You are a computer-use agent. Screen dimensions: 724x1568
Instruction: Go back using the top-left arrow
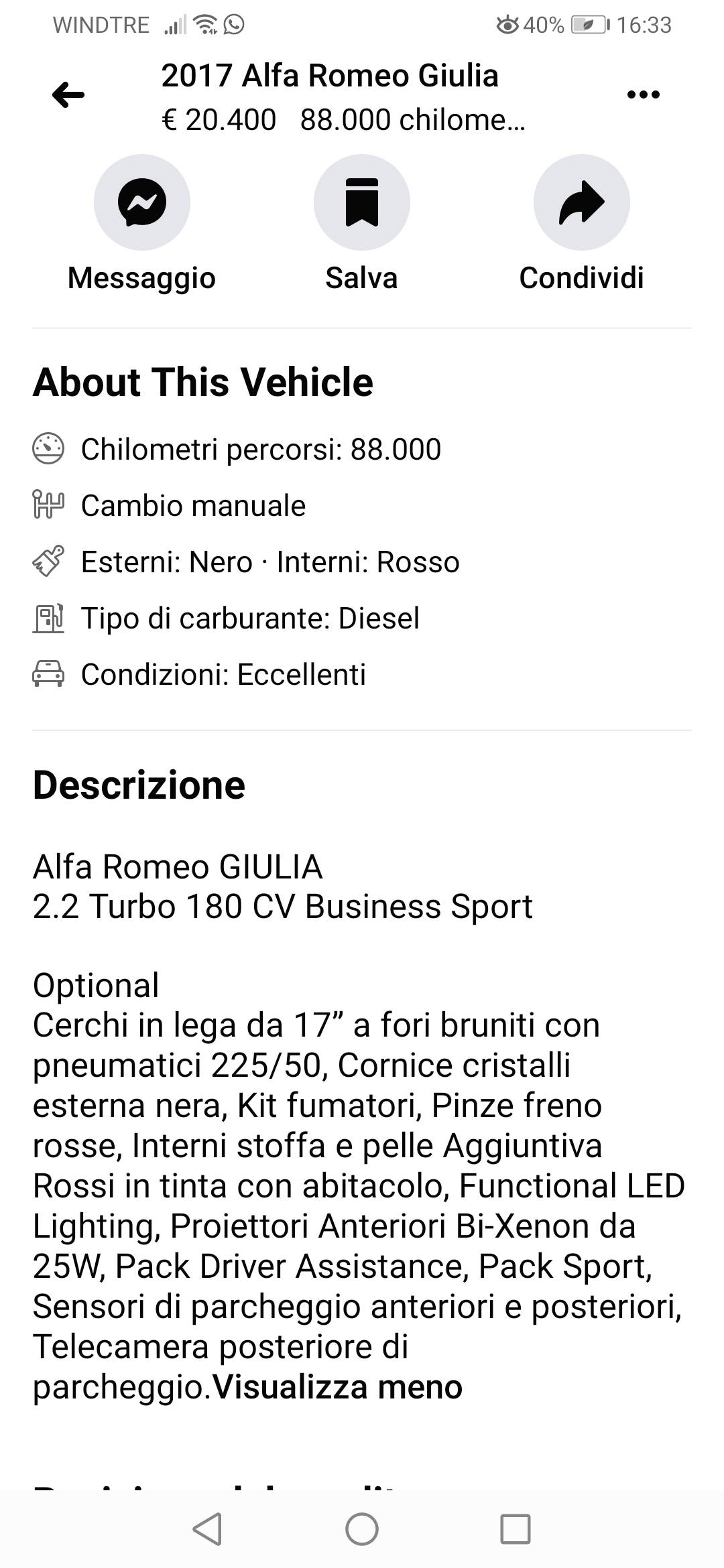tap(68, 94)
